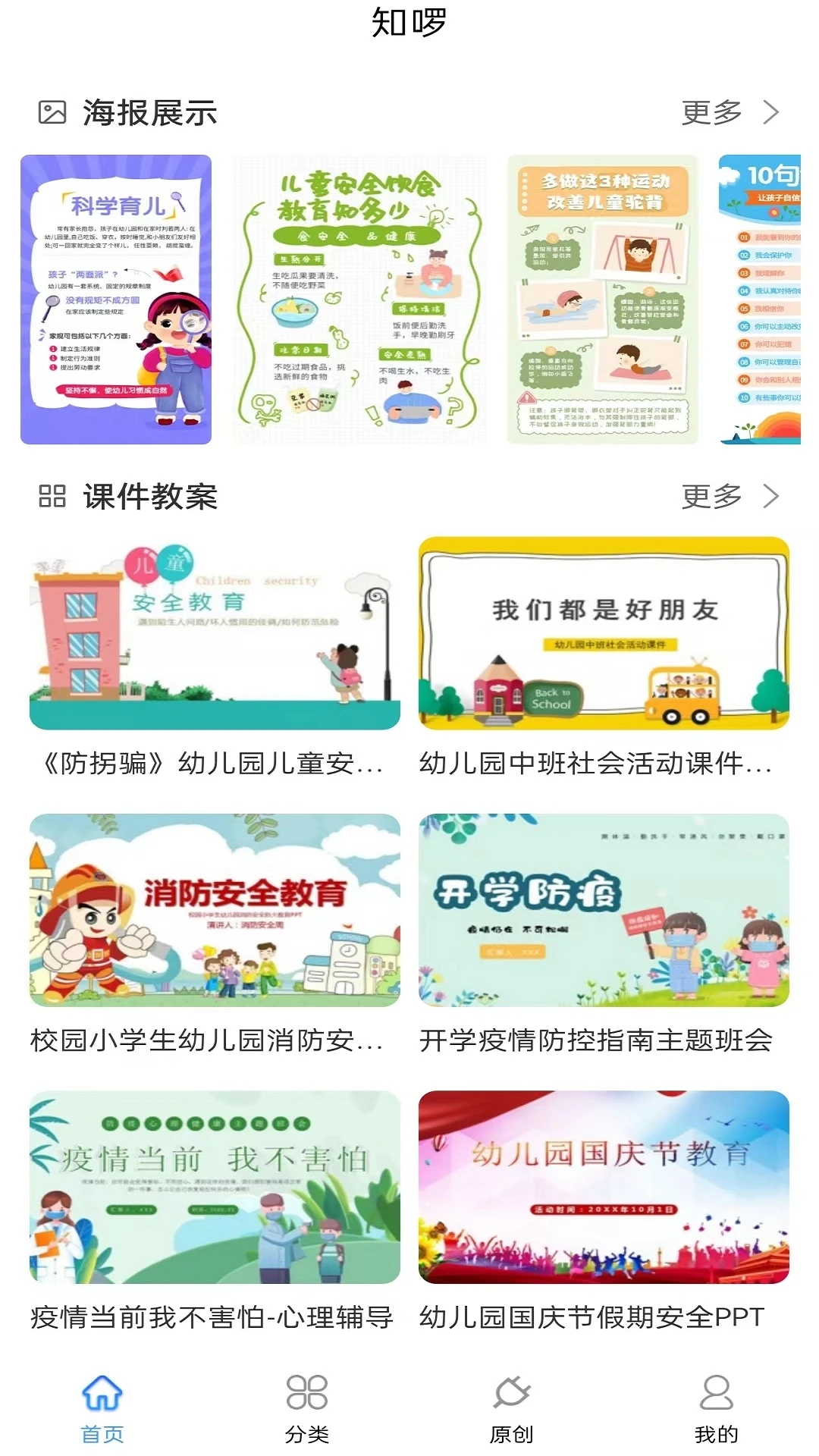Expand coursewares via chevron beside 课件教案更多

click(x=770, y=498)
